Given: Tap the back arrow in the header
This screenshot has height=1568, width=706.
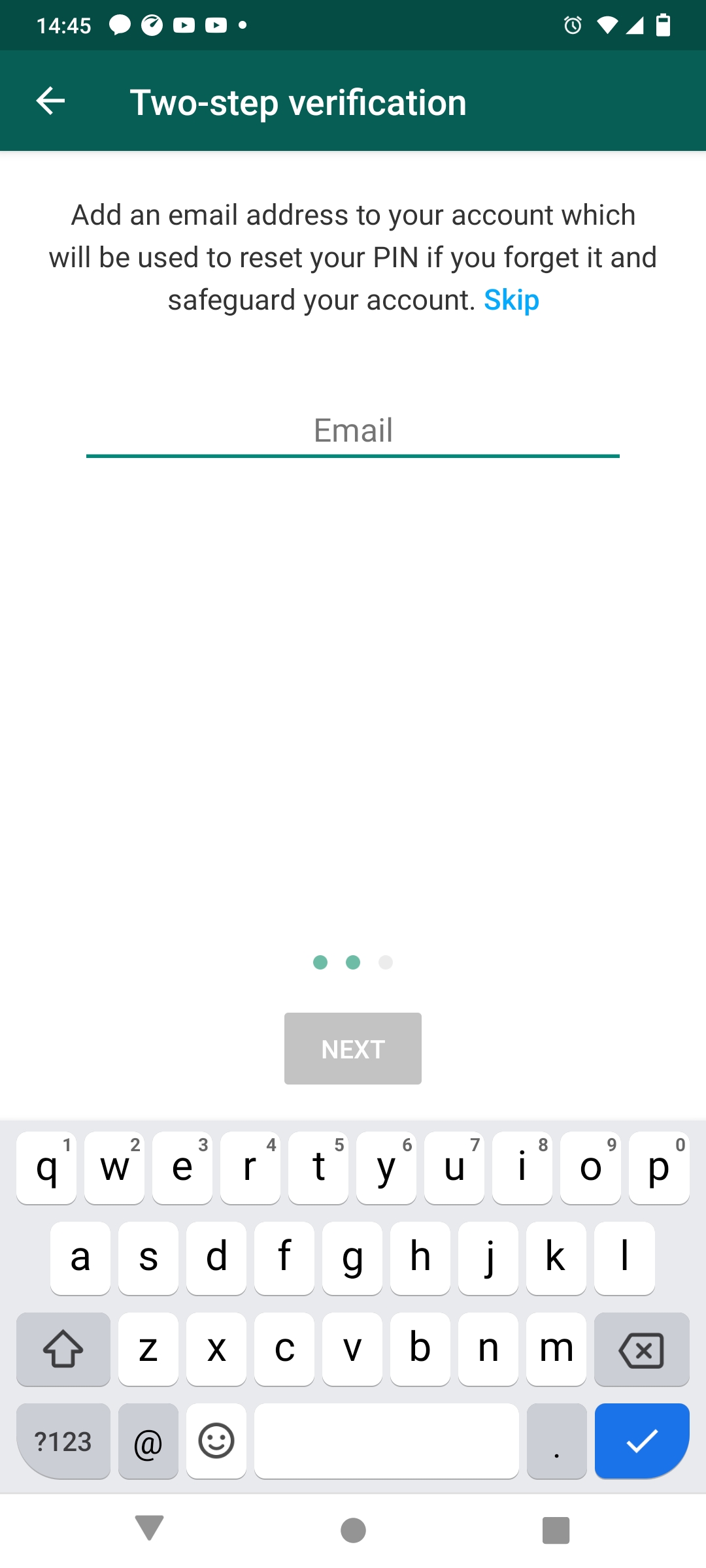Looking at the screenshot, I should pos(49,101).
